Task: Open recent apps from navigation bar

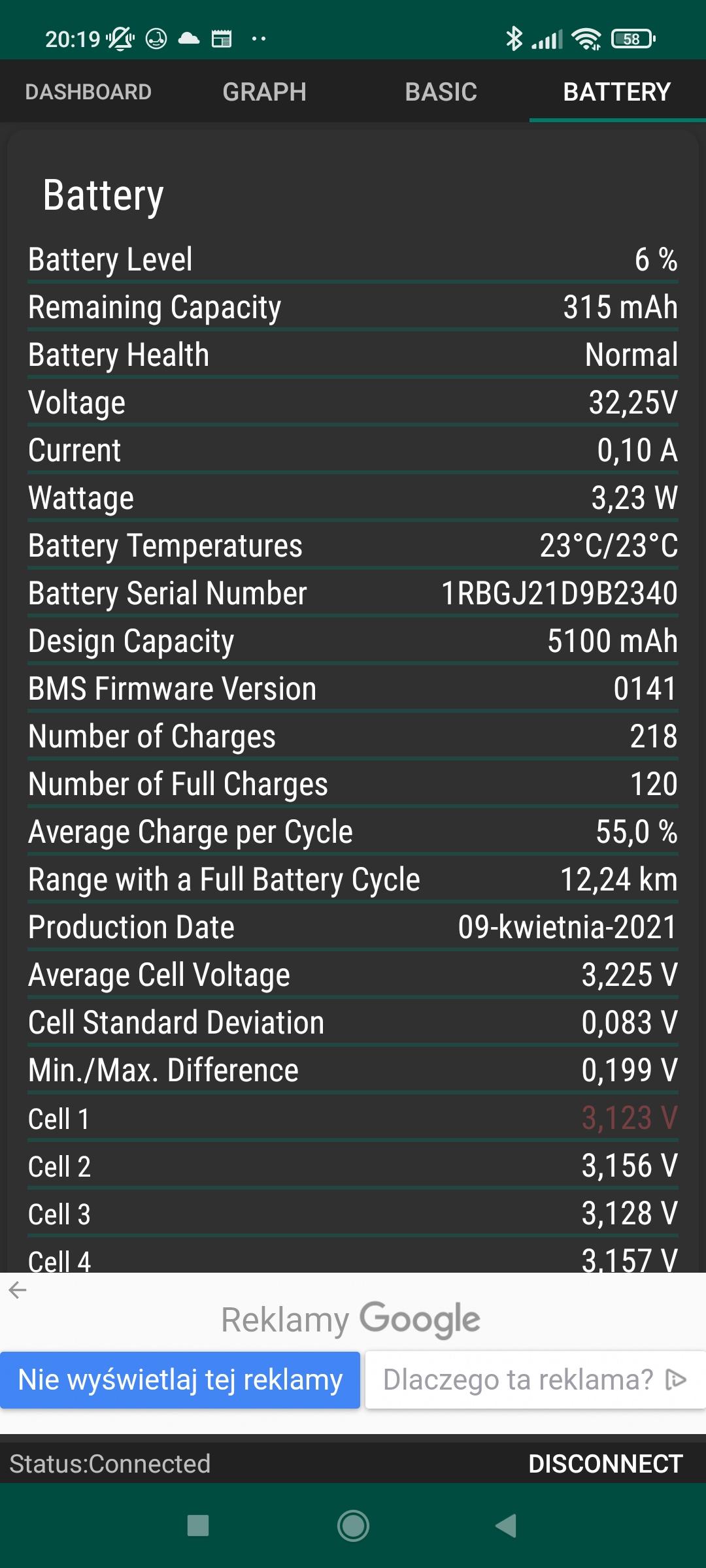Action: click(198, 1526)
